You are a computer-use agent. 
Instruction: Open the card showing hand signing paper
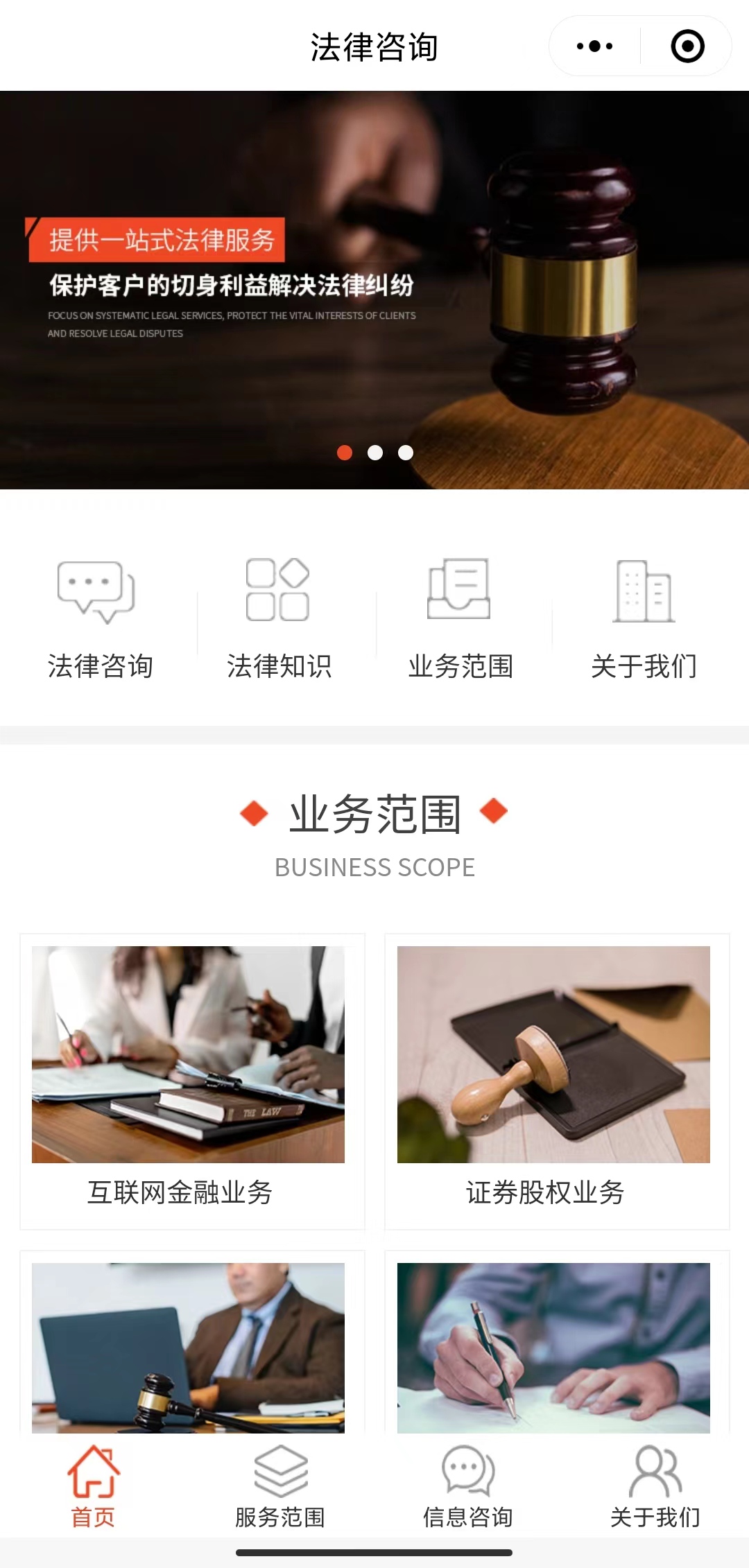pos(553,1347)
